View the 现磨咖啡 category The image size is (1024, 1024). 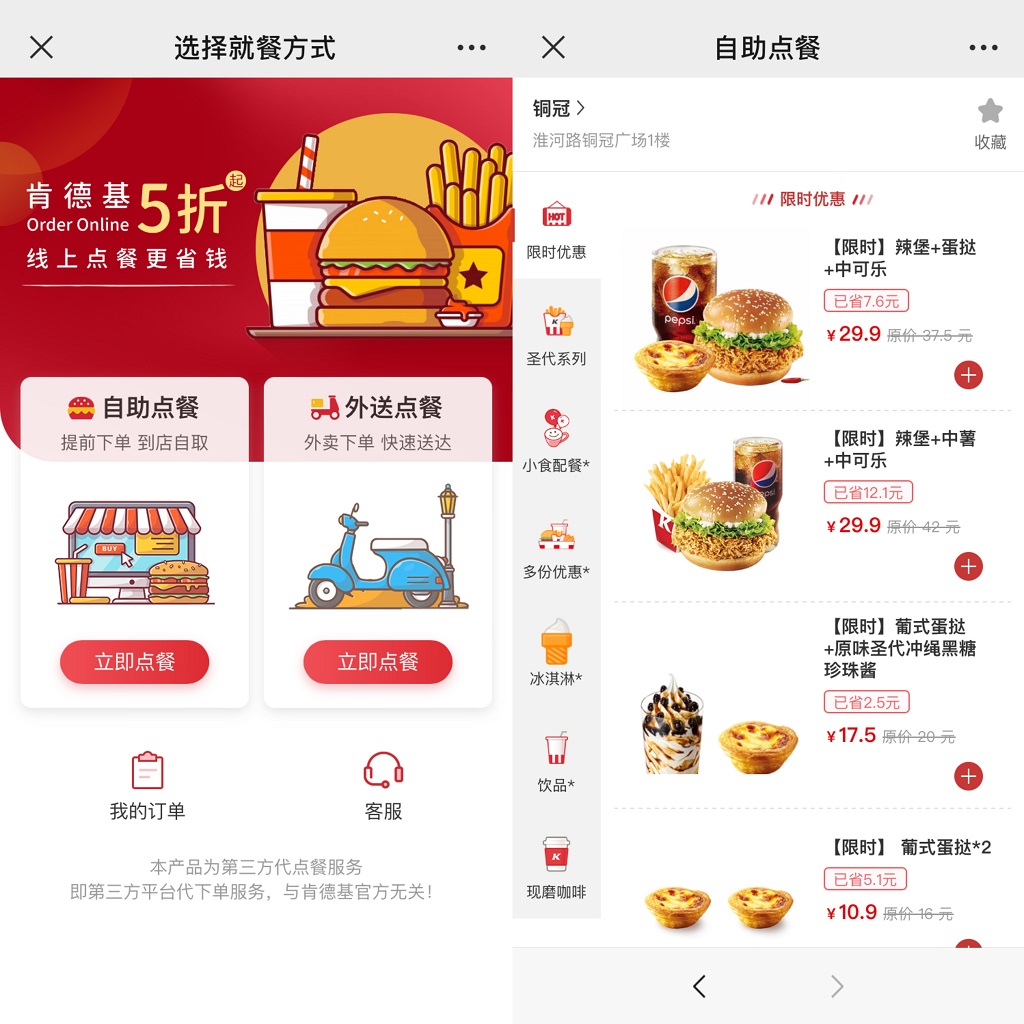pyautogui.click(x=557, y=868)
